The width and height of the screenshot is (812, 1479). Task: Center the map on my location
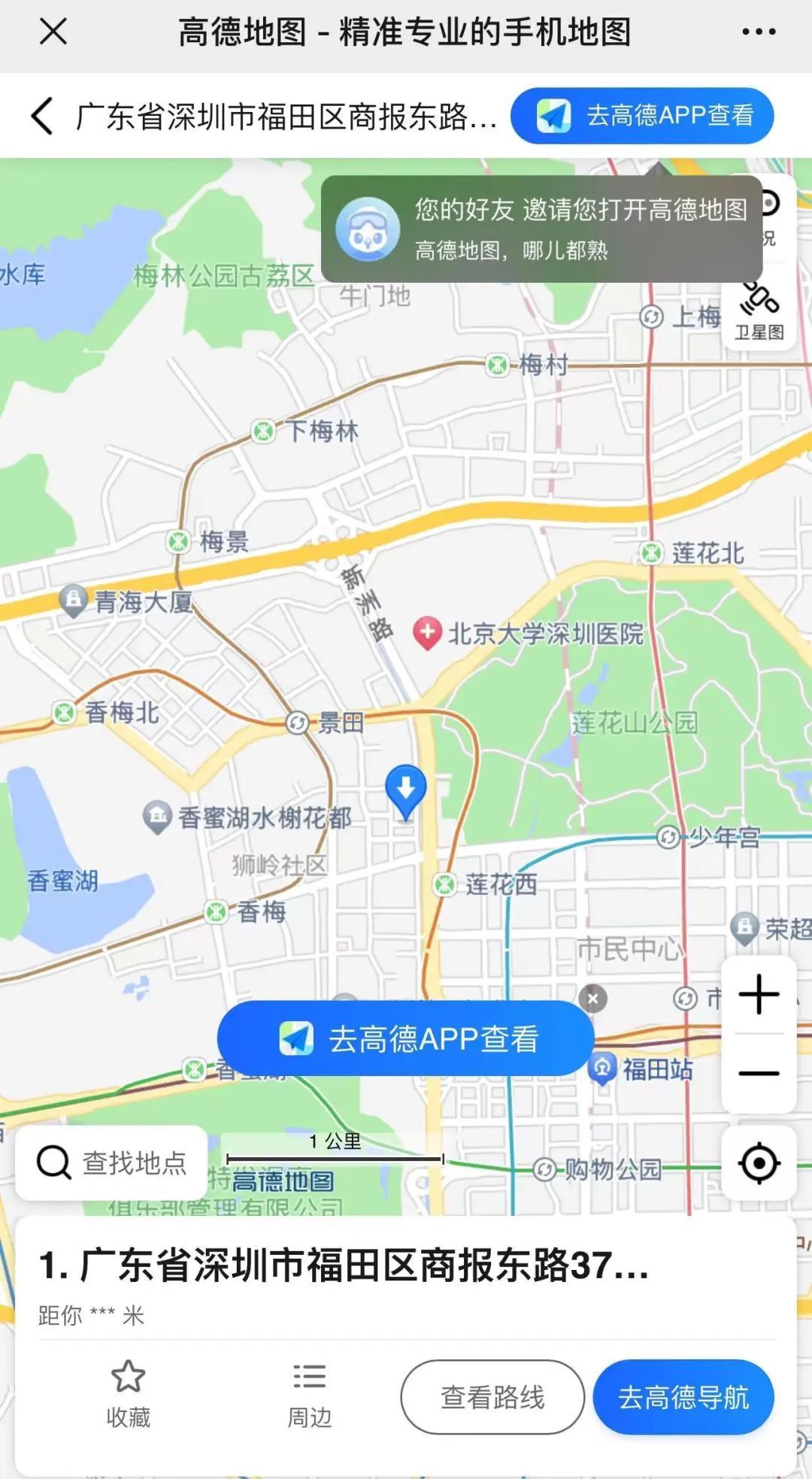tap(759, 1163)
